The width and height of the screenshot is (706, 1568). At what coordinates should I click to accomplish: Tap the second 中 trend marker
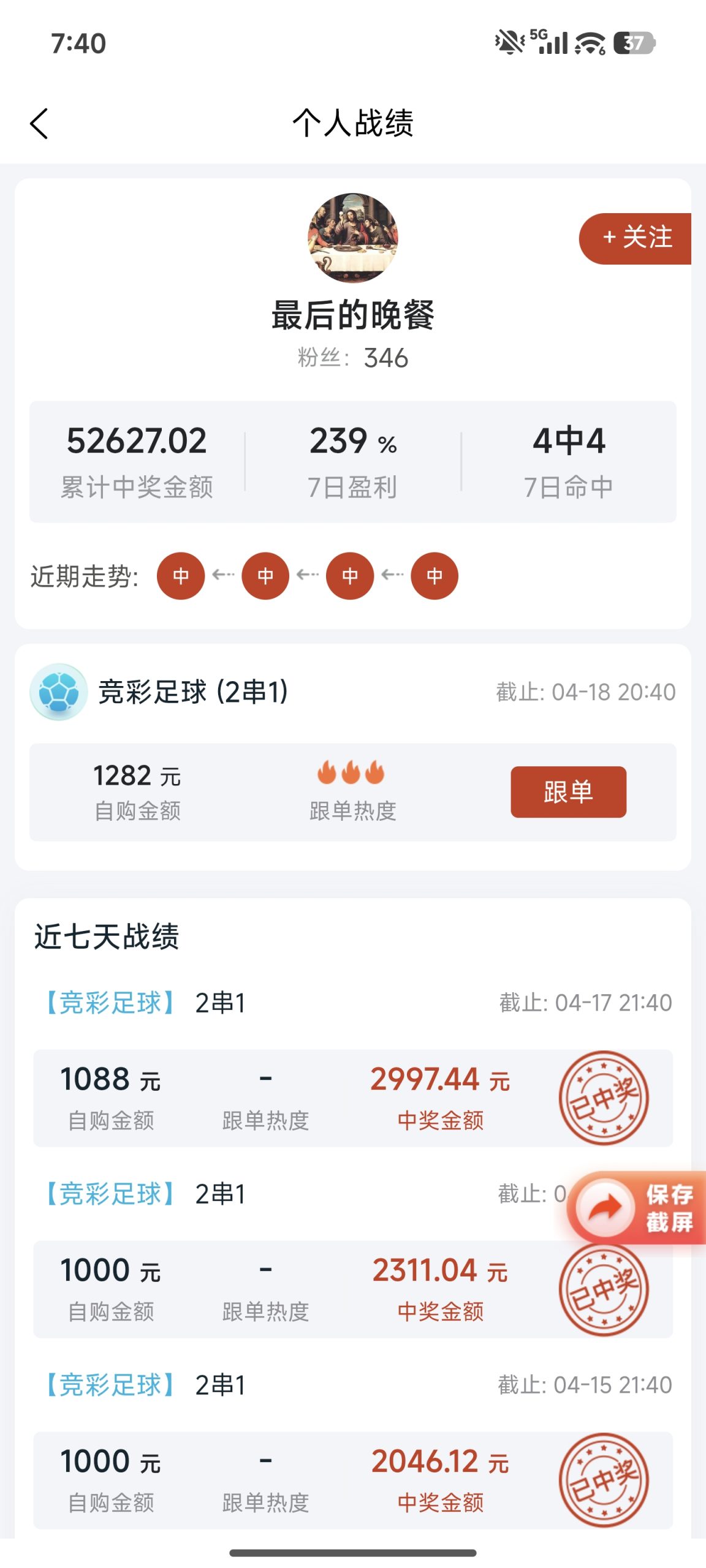tap(264, 575)
